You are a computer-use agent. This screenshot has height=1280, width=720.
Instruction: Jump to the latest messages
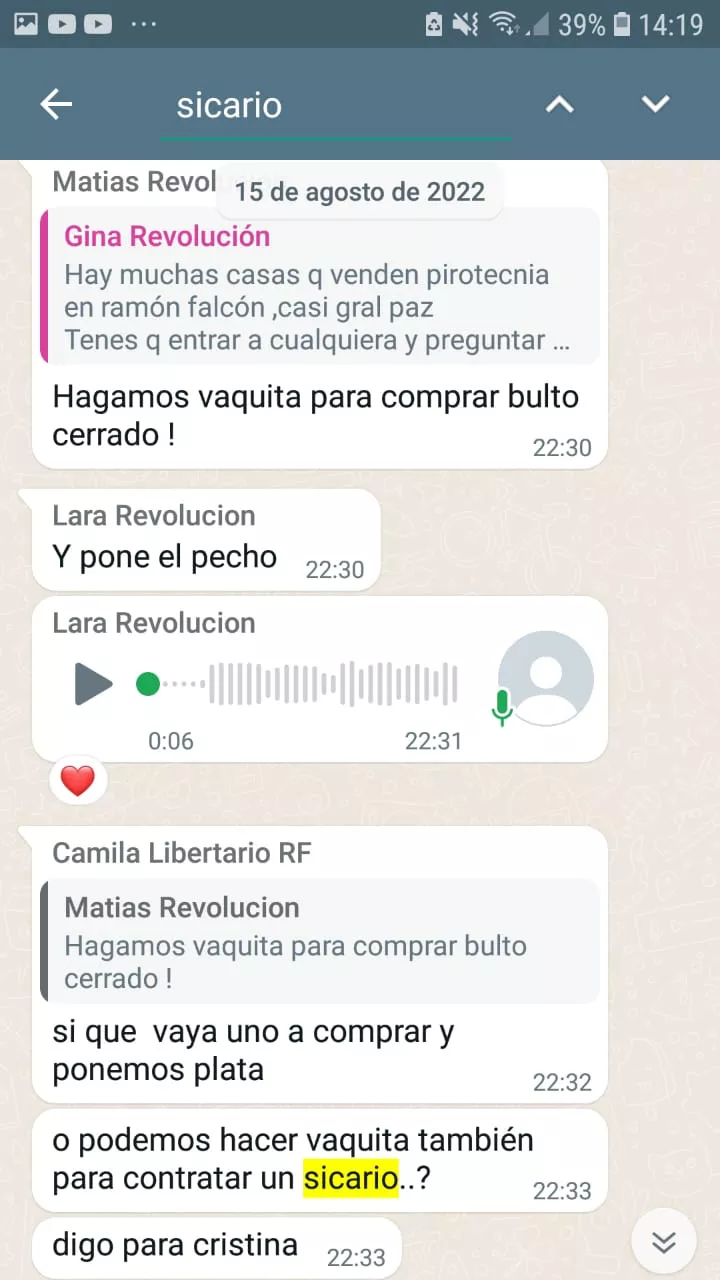(664, 1241)
